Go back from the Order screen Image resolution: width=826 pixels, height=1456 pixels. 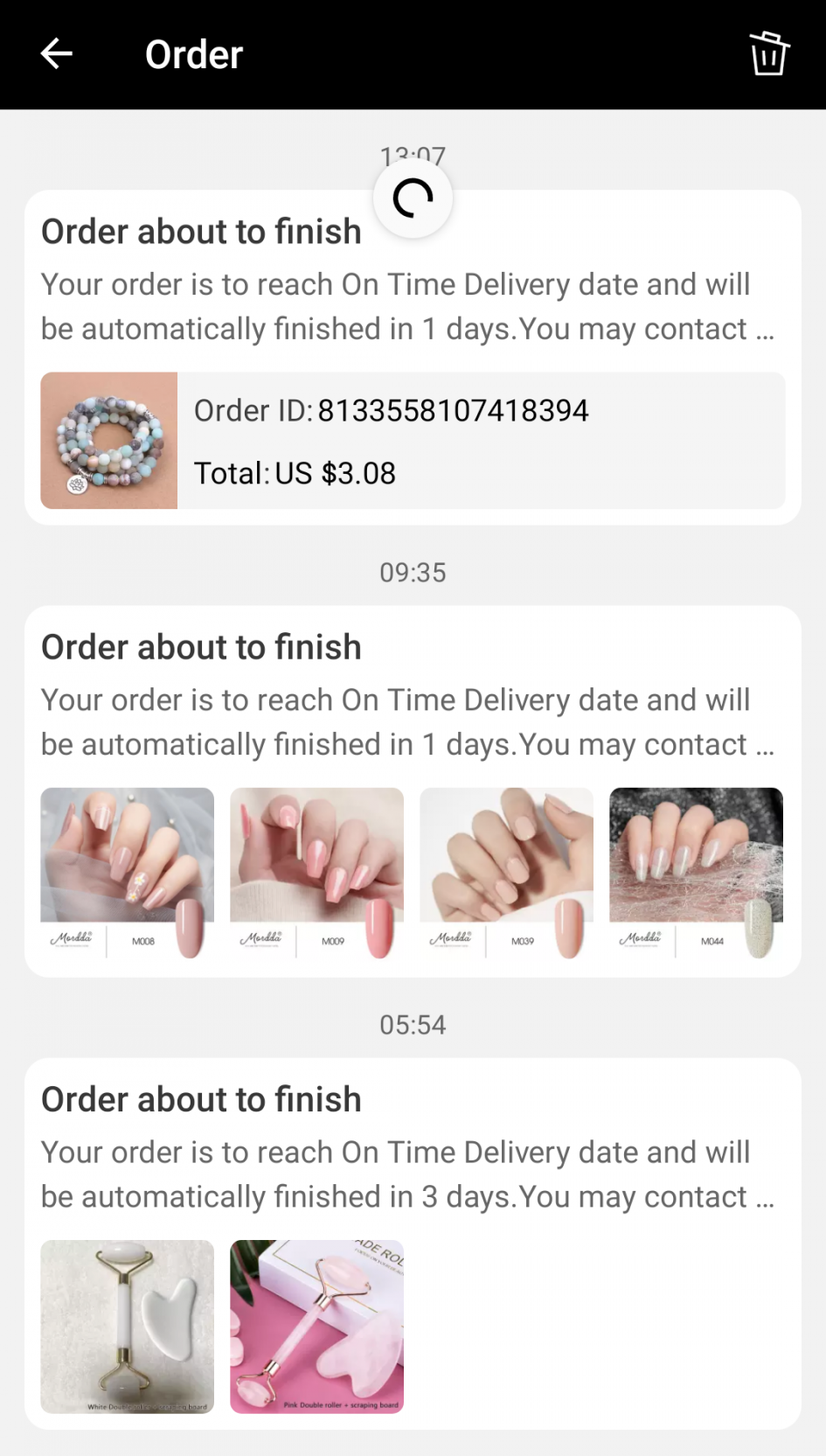(x=57, y=54)
